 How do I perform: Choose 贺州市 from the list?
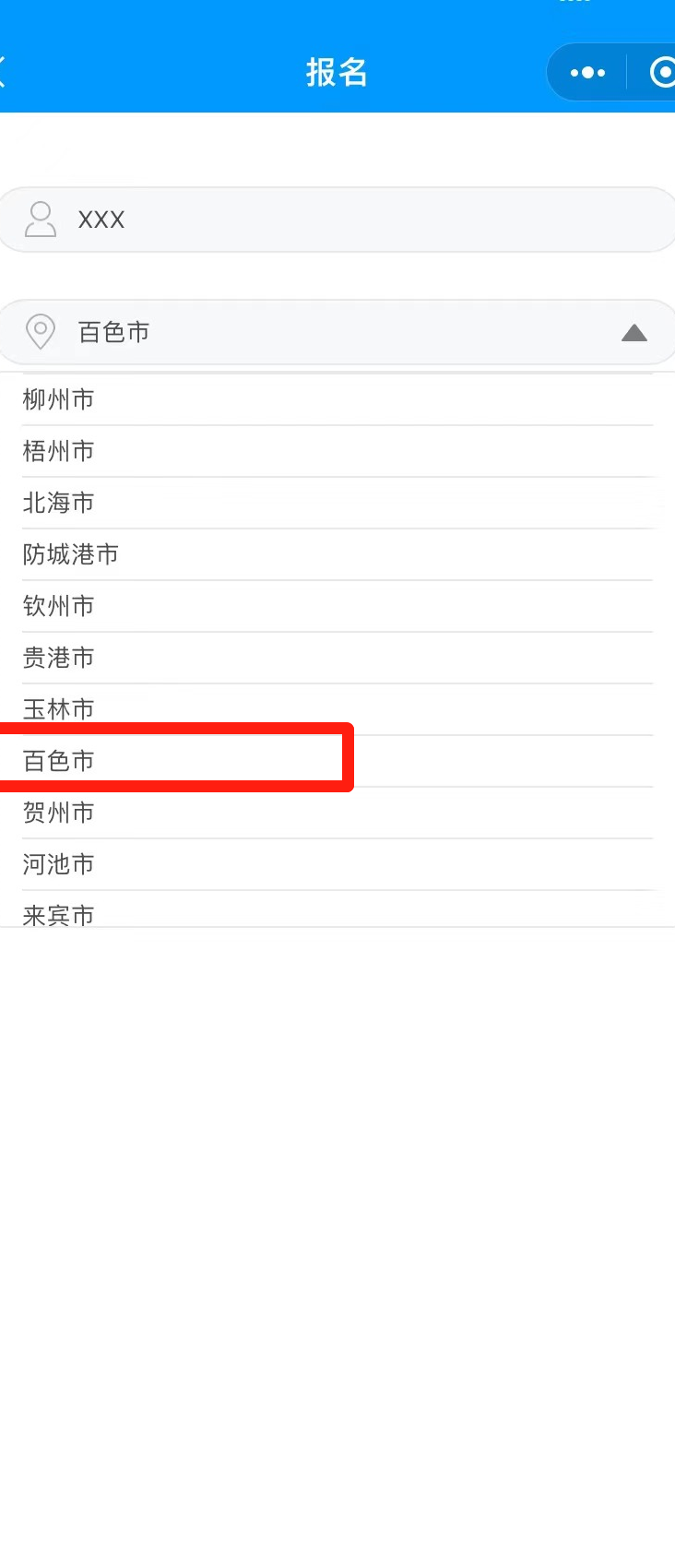tap(59, 813)
